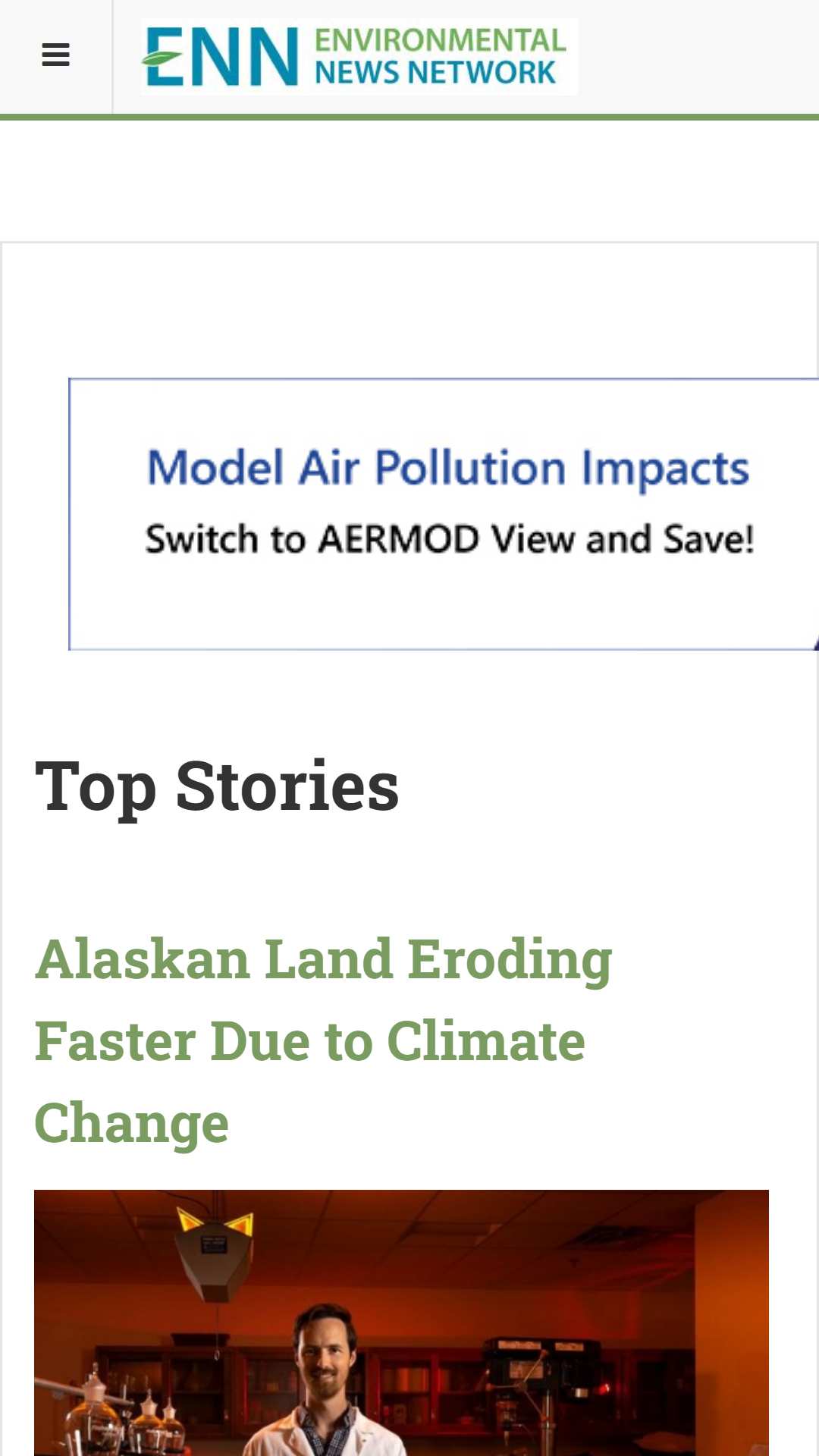Viewport: 819px width, 1456px height.
Task: Open the Alaskan Land Eroding Faster article
Action: (x=323, y=1040)
